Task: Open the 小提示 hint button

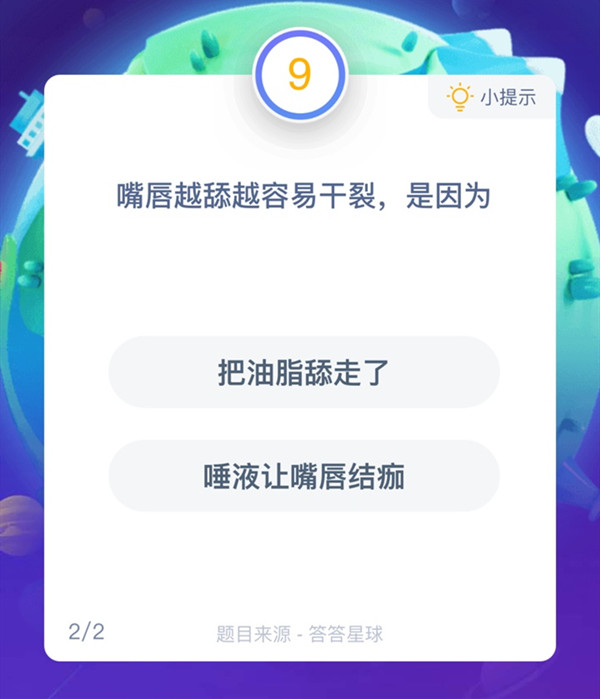Action: coord(491,98)
